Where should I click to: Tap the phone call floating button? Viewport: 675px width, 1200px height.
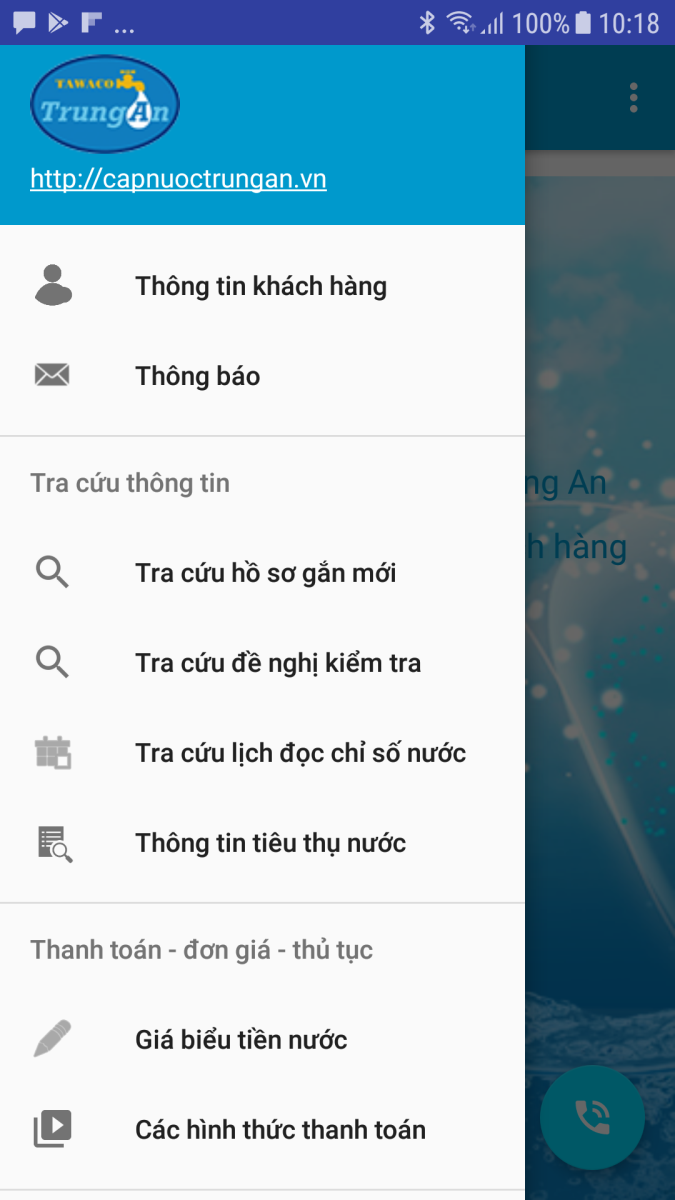tap(592, 1117)
